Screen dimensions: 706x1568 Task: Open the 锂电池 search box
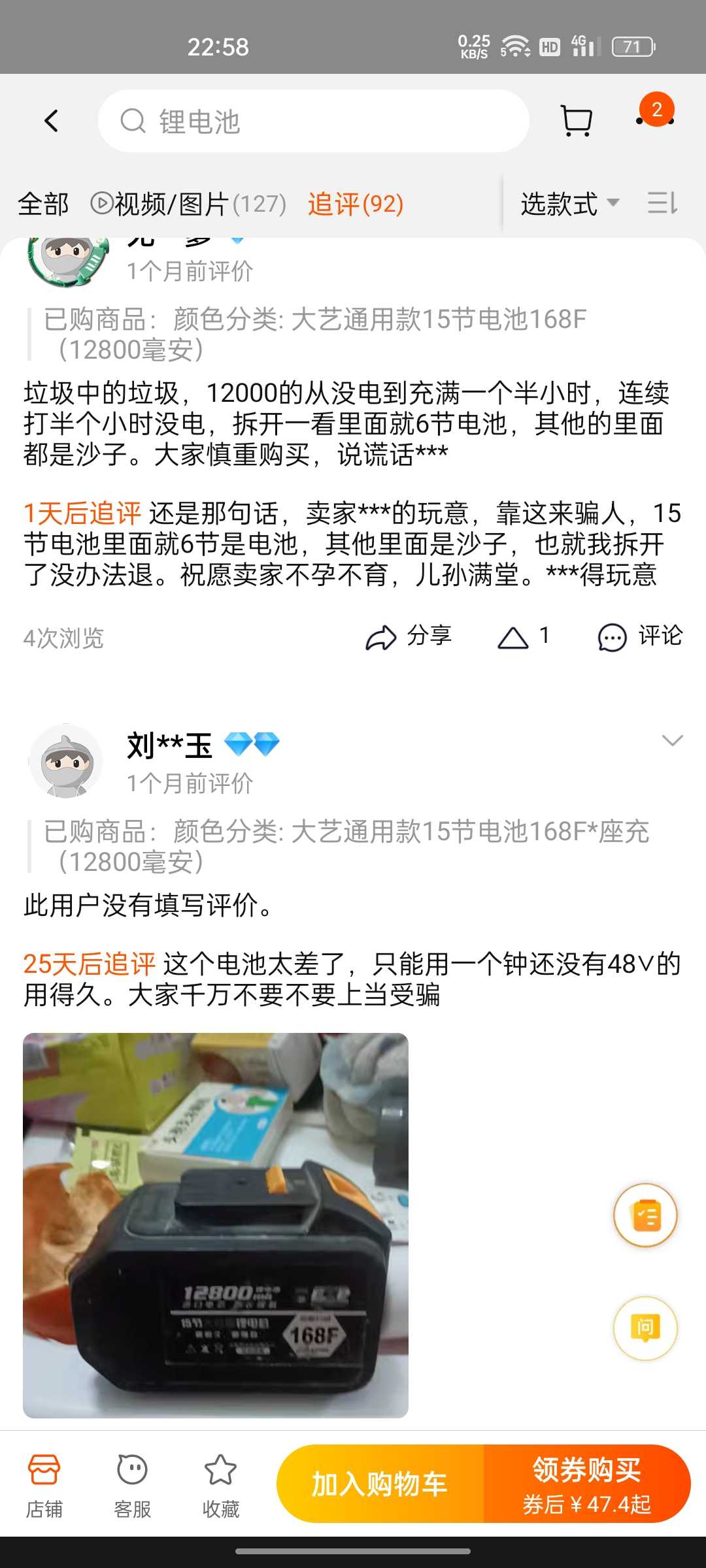(x=313, y=121)
